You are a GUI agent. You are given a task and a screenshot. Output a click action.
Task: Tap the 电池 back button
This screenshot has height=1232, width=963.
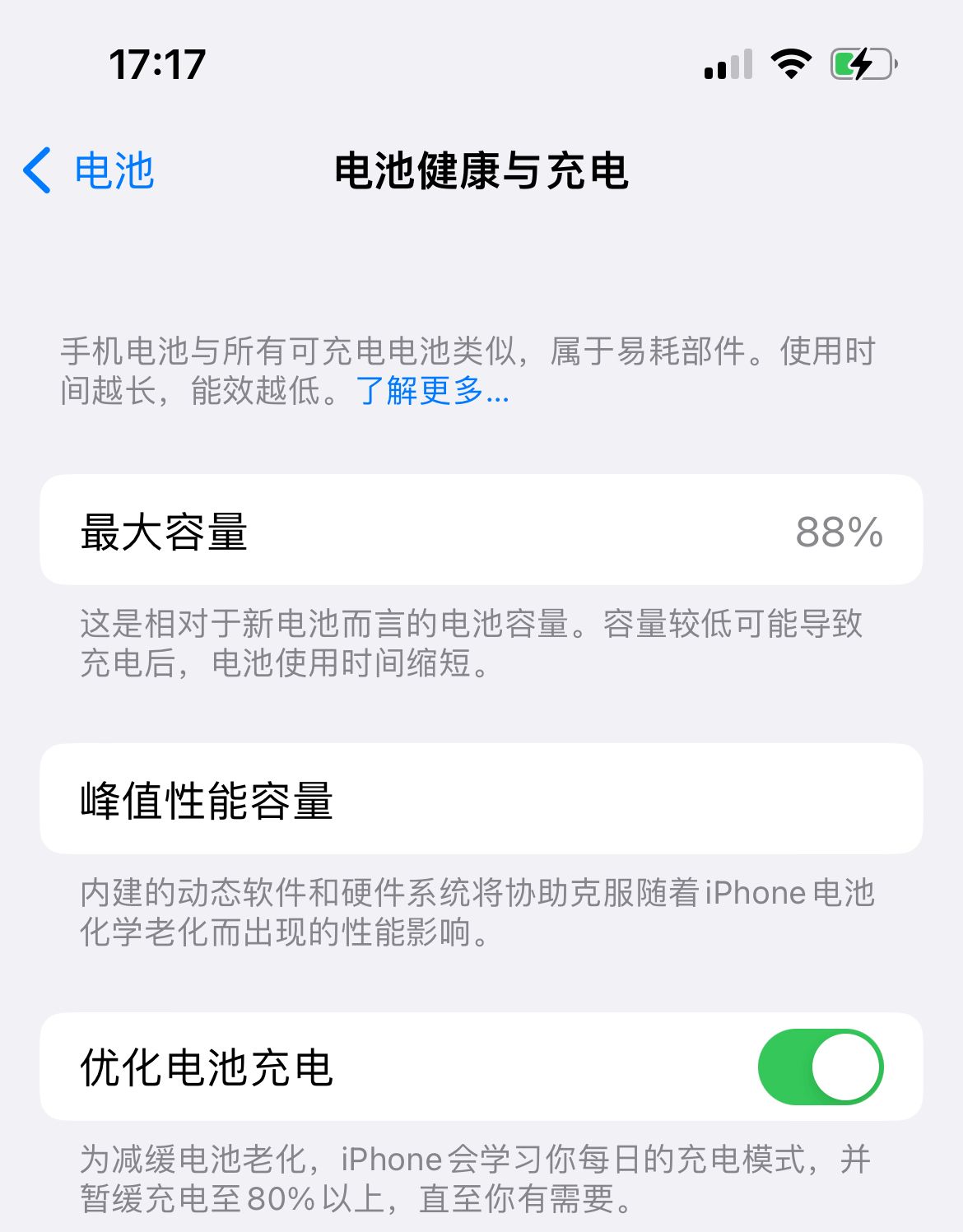click(111, 171)
